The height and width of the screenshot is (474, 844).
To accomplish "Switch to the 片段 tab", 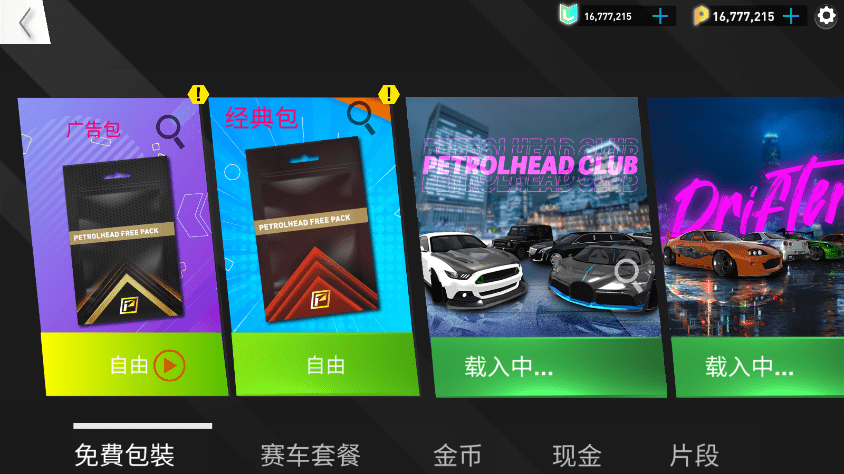I will click(x=694, y=456).
